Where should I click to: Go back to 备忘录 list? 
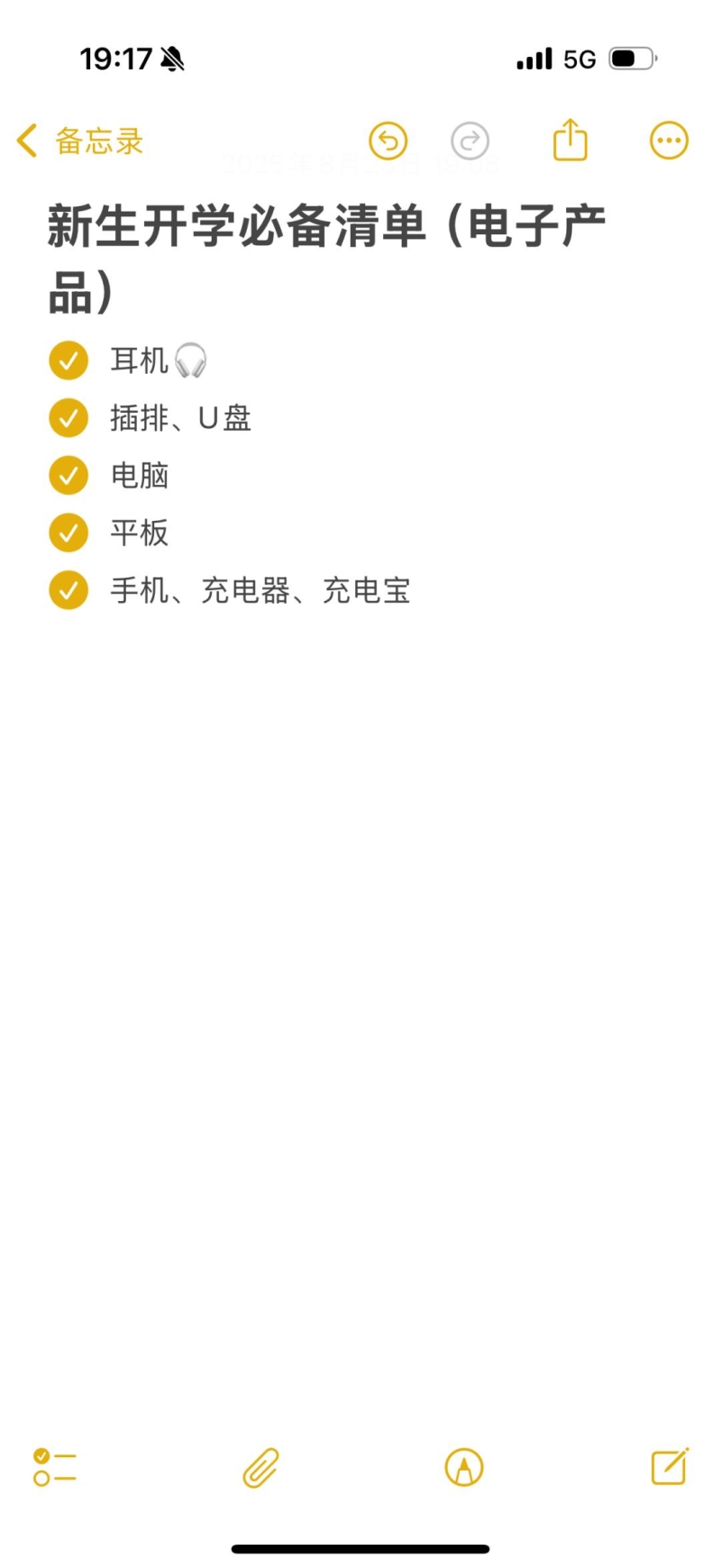(80, 141)
